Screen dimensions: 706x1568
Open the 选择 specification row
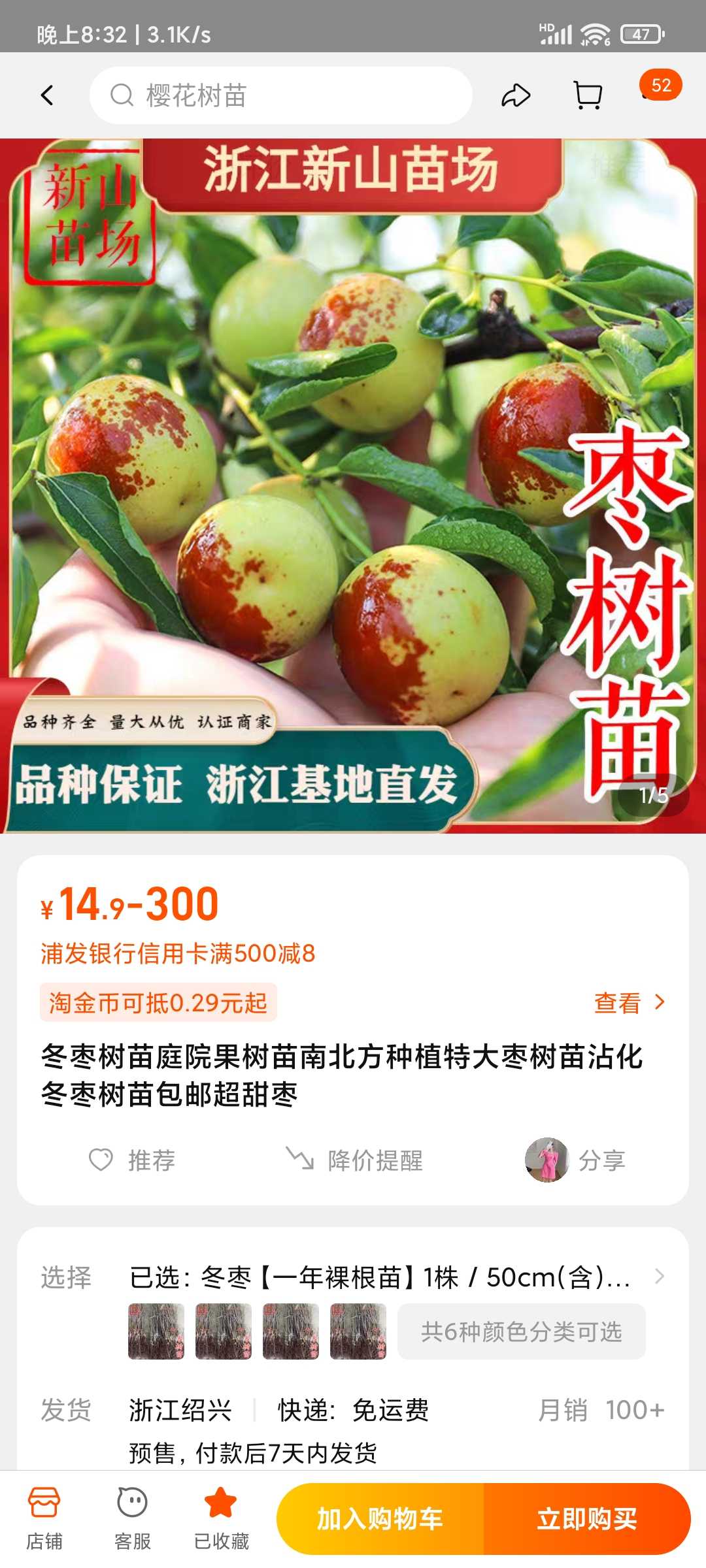pyautogui.click(x=353, y=1277)
